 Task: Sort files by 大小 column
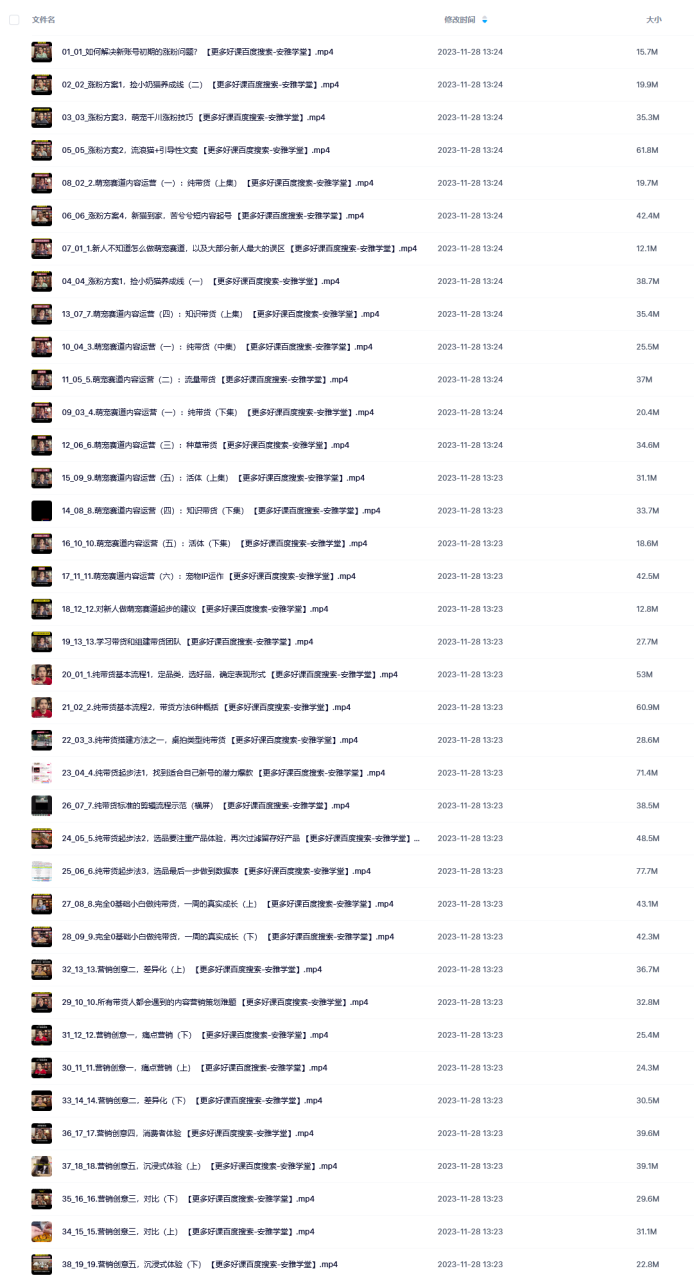[653, 19]
